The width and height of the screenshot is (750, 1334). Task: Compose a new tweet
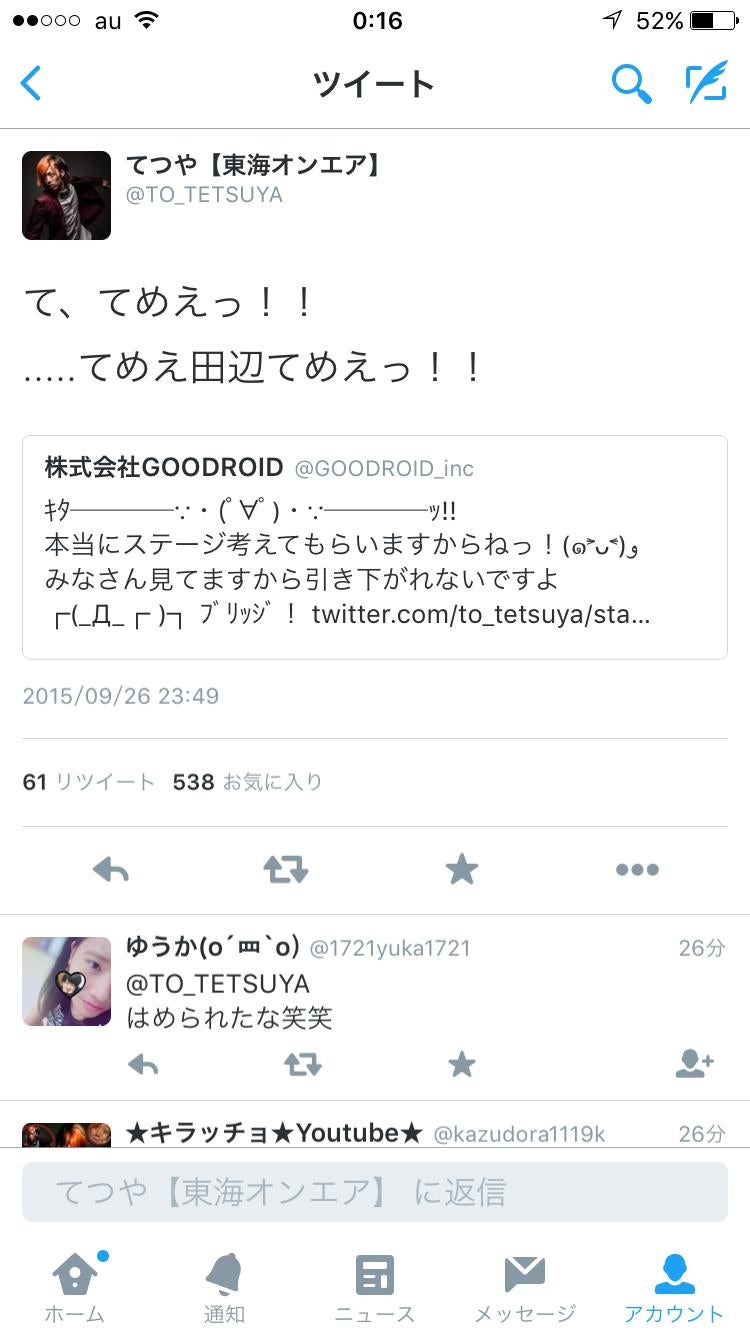[x=706, y=84]
